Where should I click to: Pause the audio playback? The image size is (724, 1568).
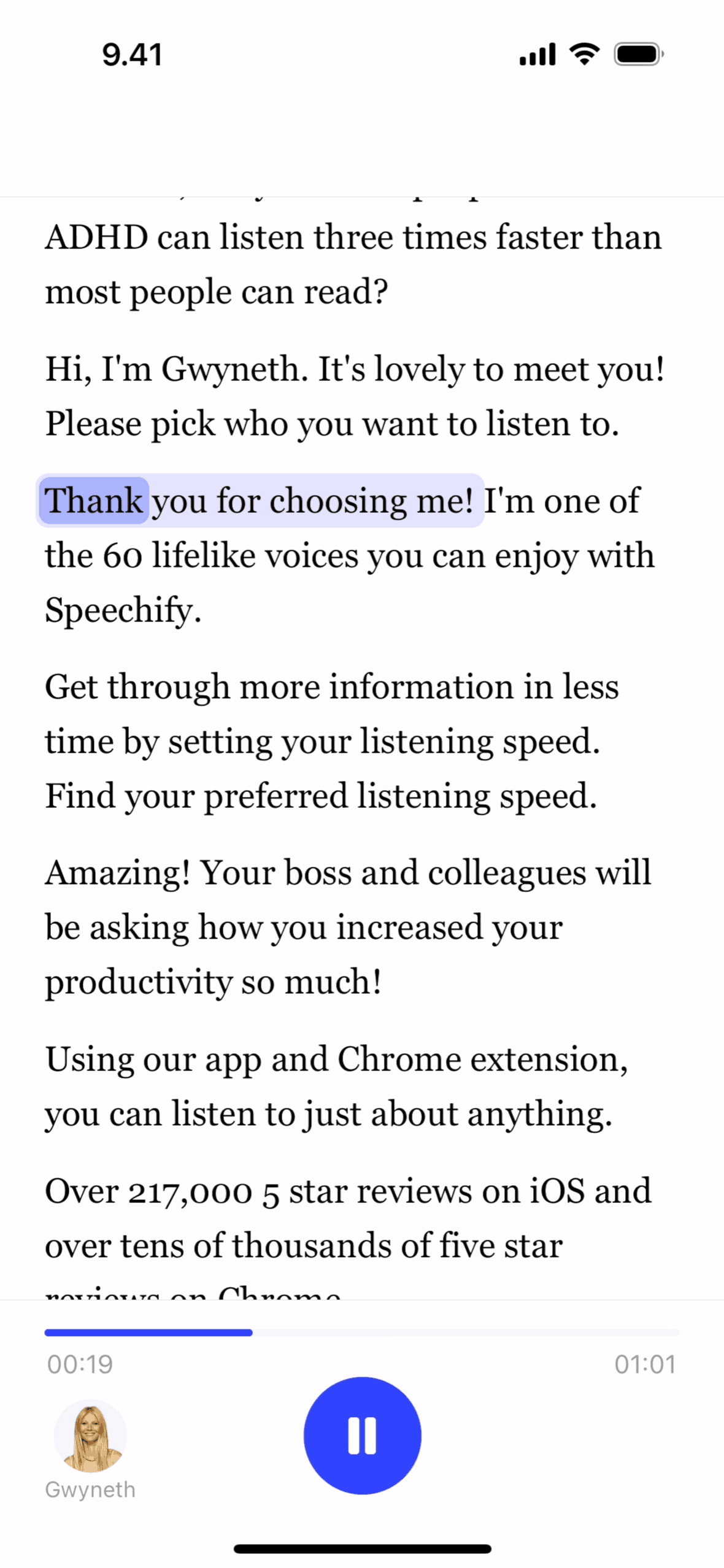pos(362,1435)
